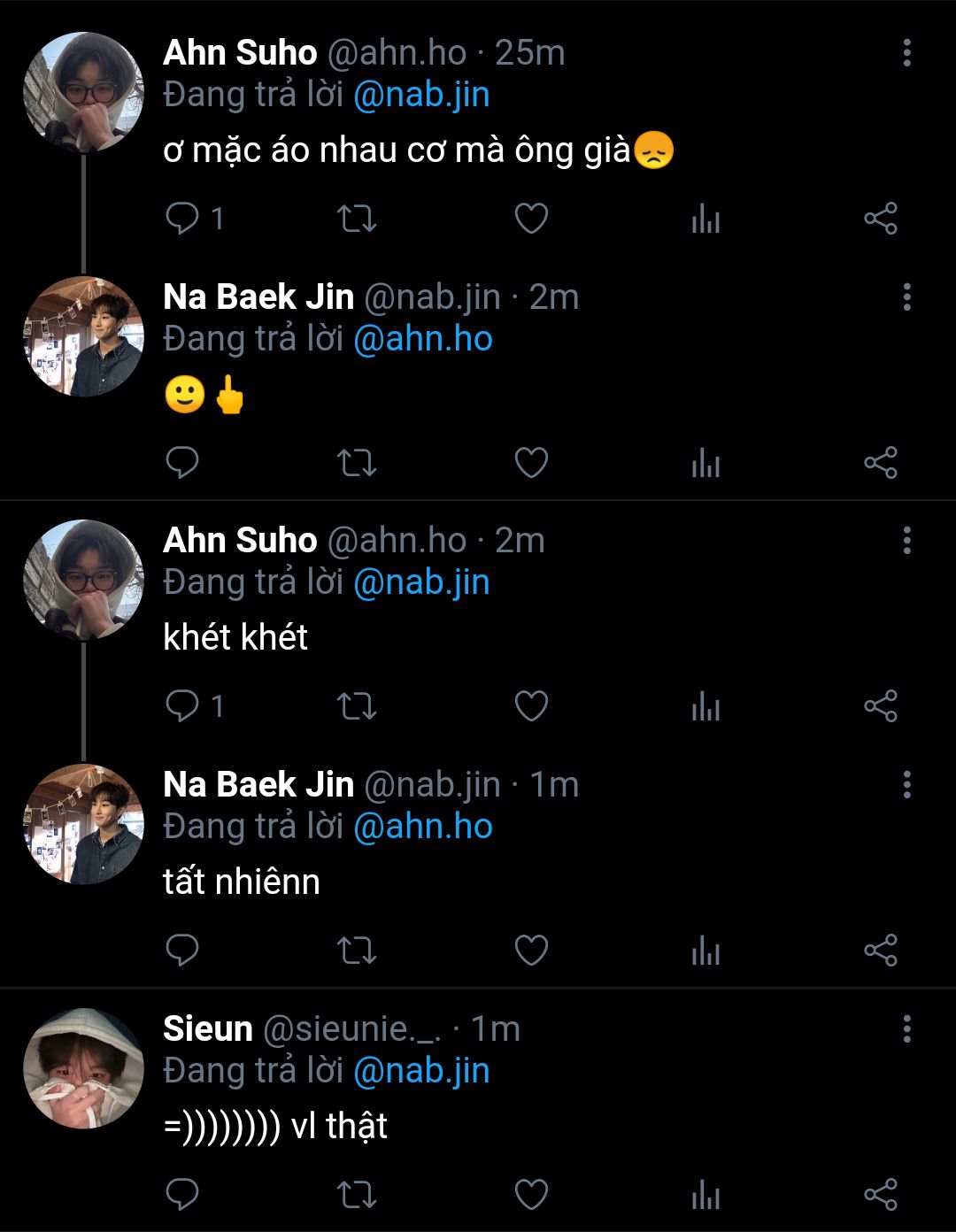Viewport: 956px width, 1232px height.
Task: Like Ahn Suho's "khét khét" reply
Action: pyautogui.click(x=531, y=706)
